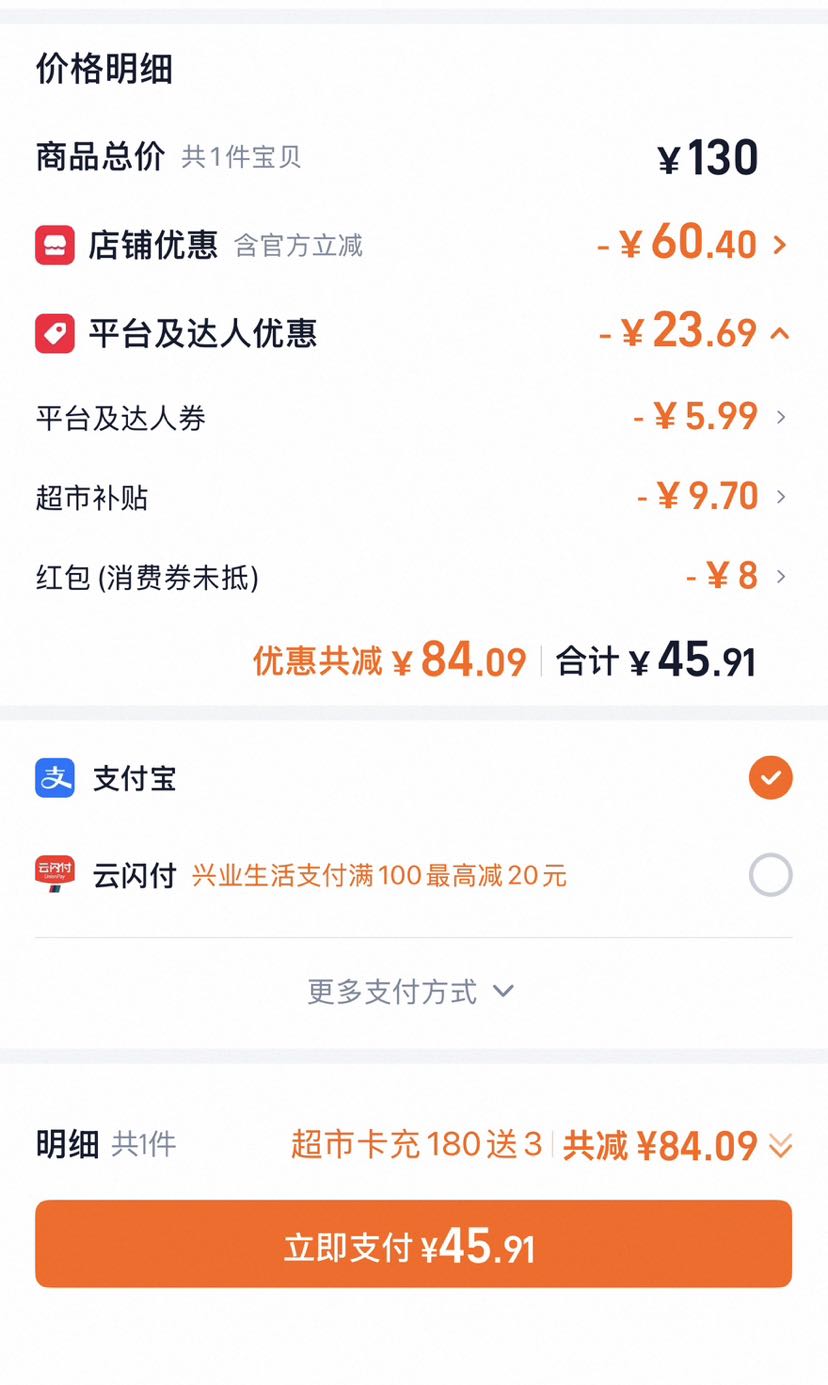Select 支付宝 as payment method
The height and width of the screenshot is (1385, 828).
click(x=413, y=778)
